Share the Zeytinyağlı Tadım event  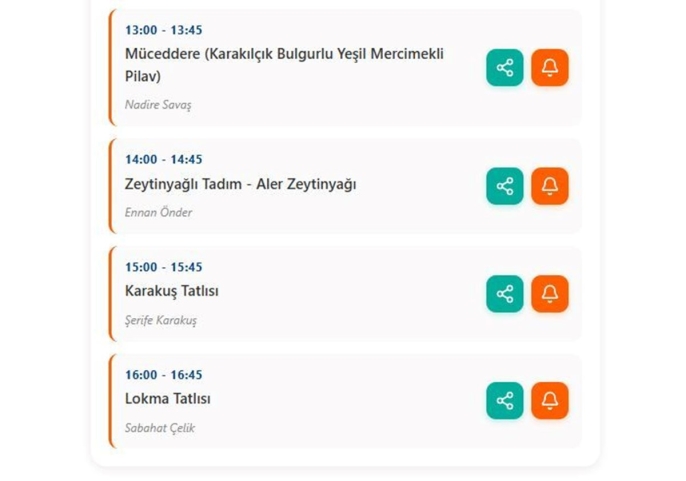coord(505,186)
